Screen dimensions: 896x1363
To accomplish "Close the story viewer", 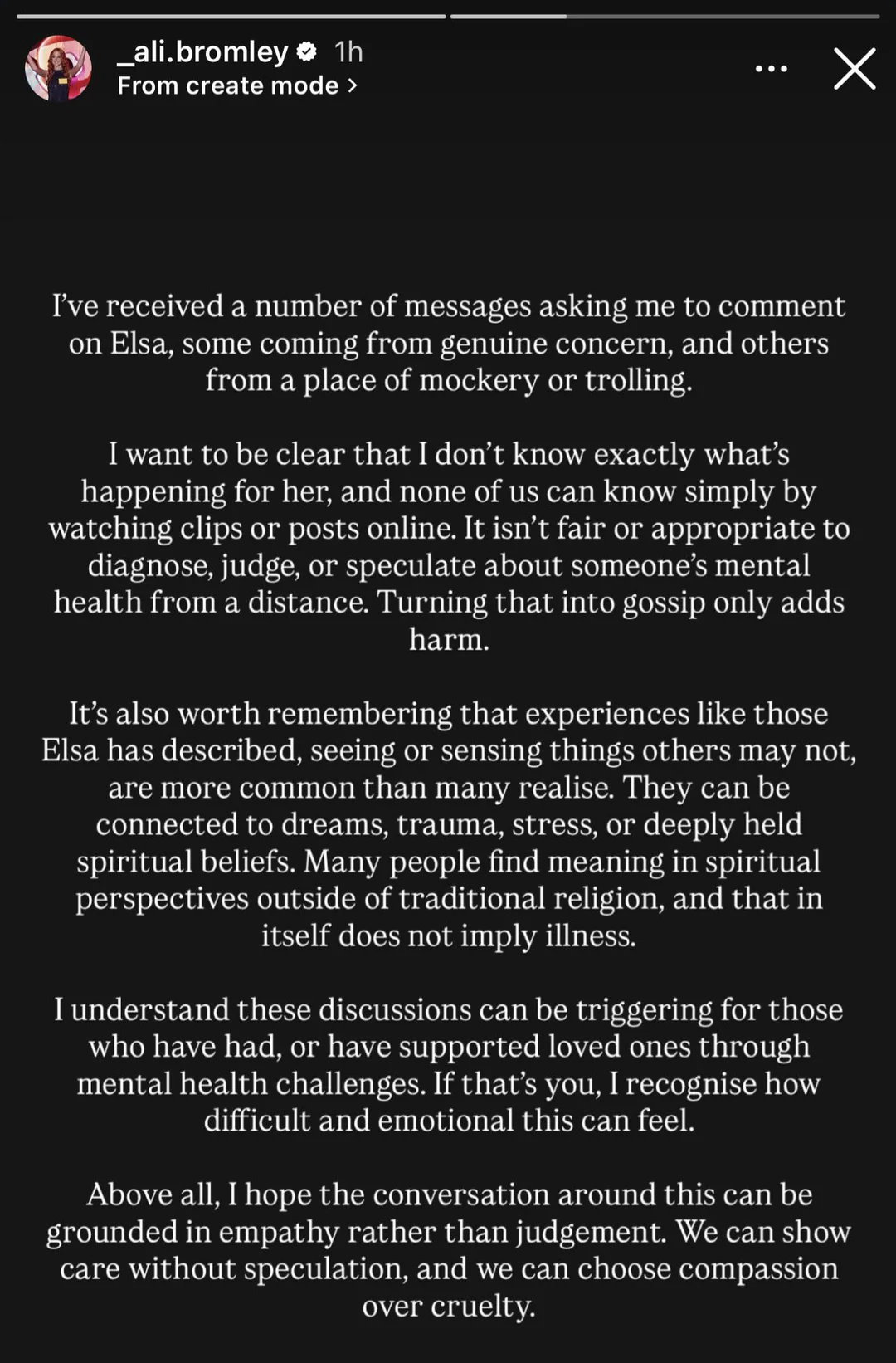I will (x=855, y=68).
